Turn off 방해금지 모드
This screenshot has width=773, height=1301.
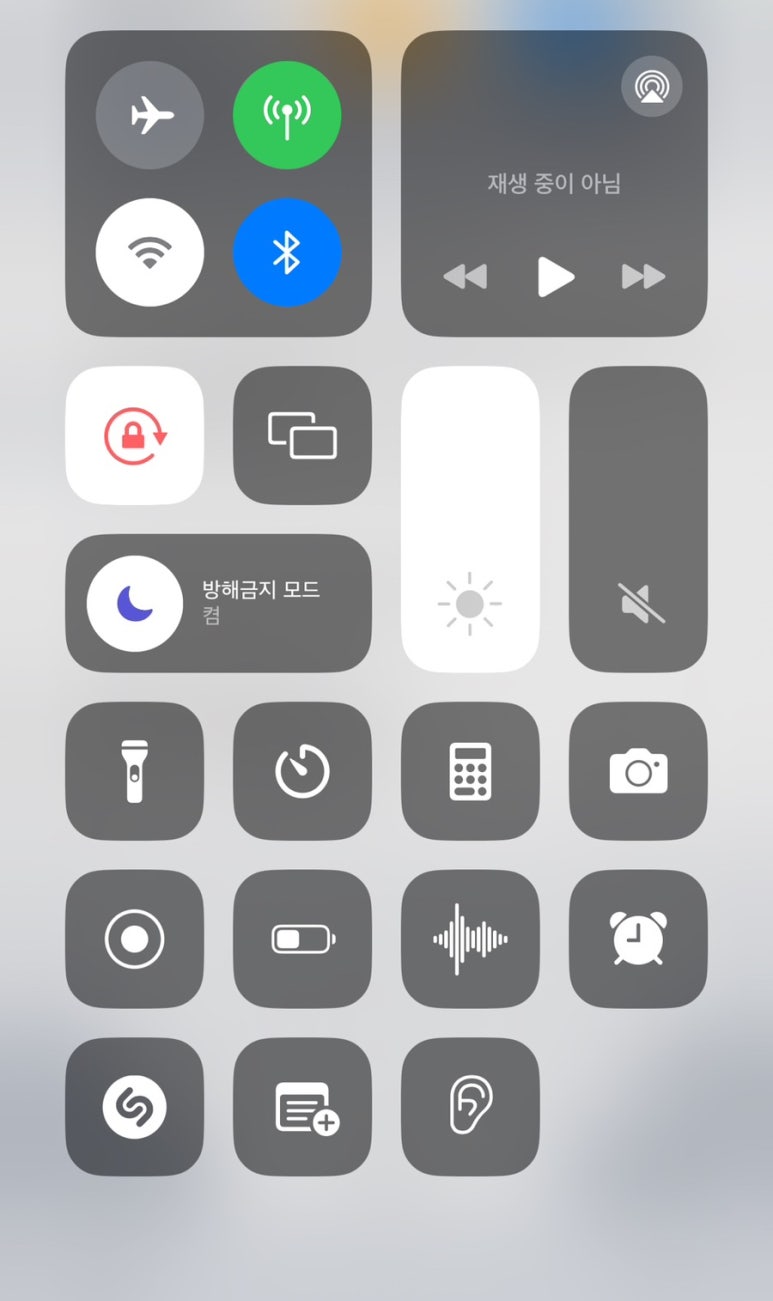[134, 603]
